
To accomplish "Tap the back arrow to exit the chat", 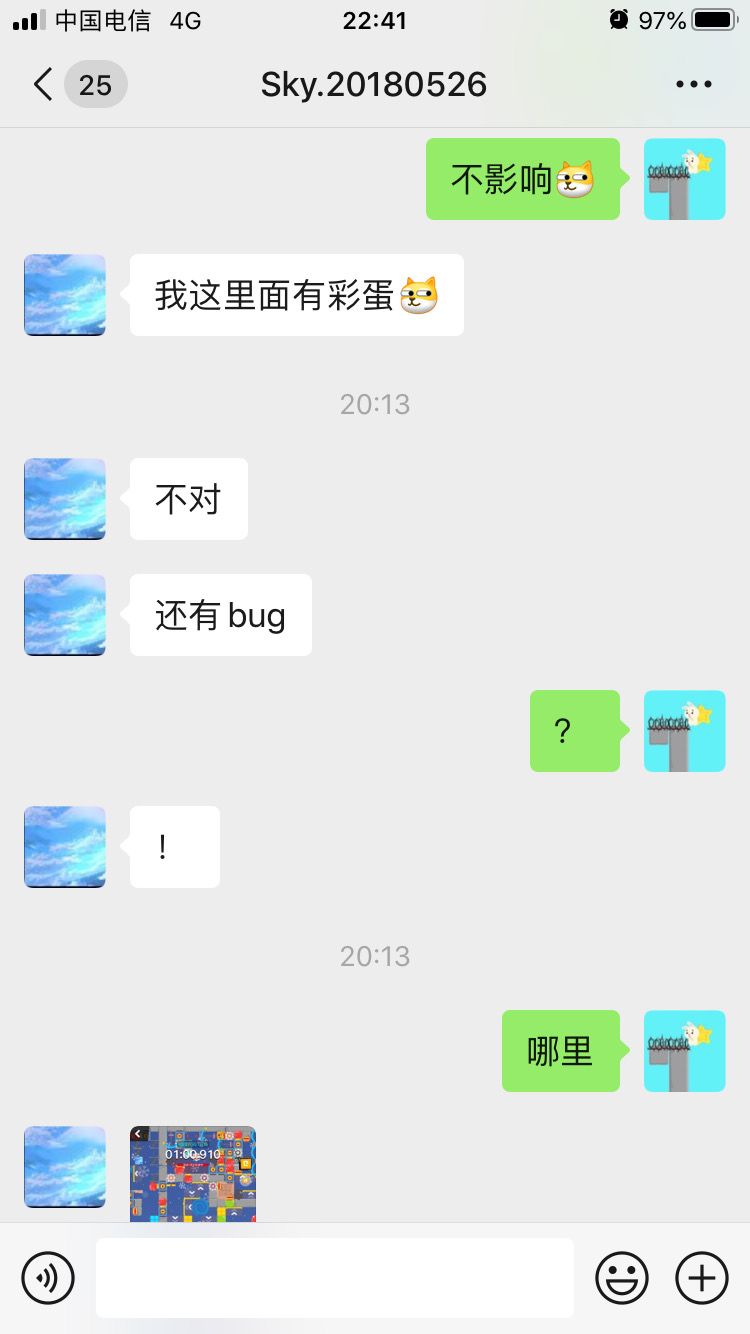I will click(40, 84).
